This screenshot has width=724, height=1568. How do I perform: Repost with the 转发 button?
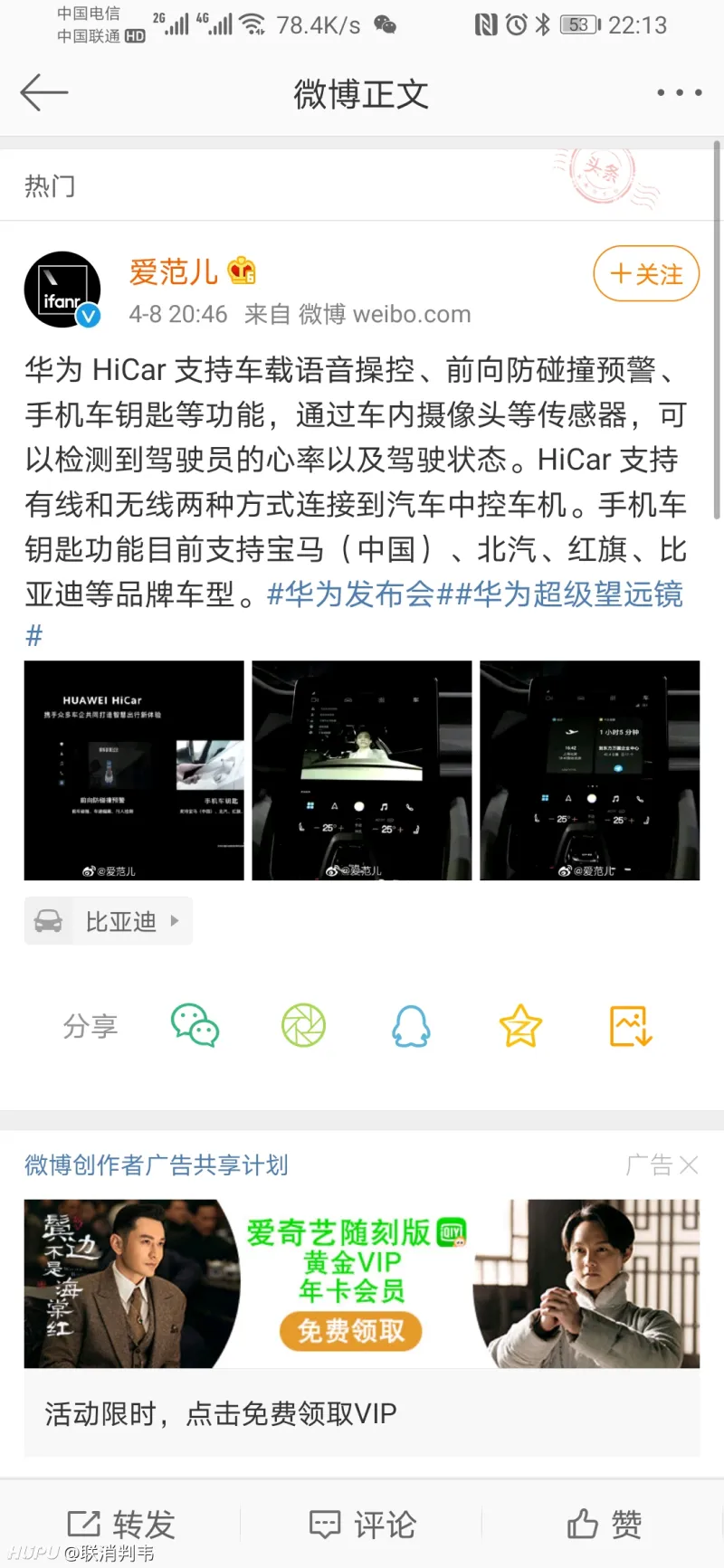coord(121,1525)
